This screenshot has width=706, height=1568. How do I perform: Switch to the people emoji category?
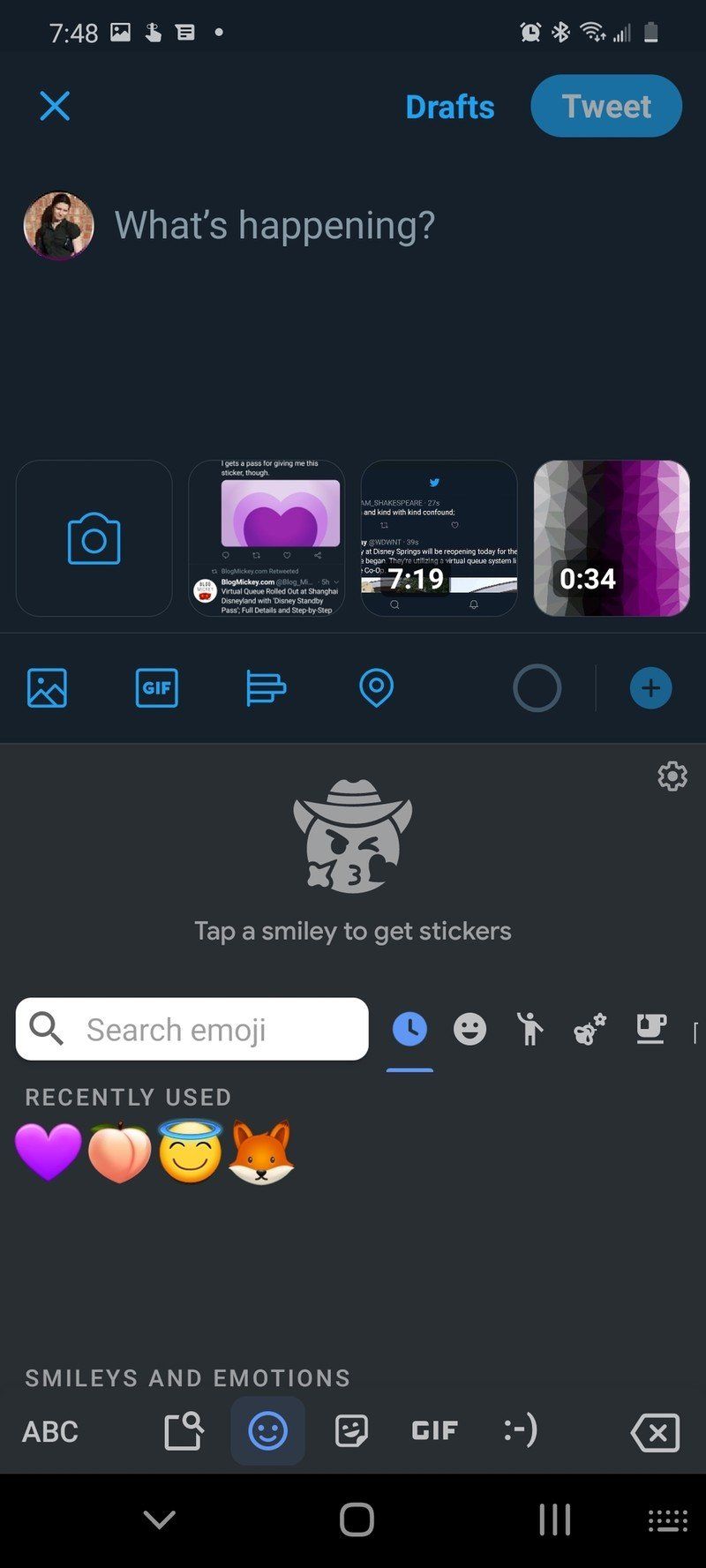529,1029
